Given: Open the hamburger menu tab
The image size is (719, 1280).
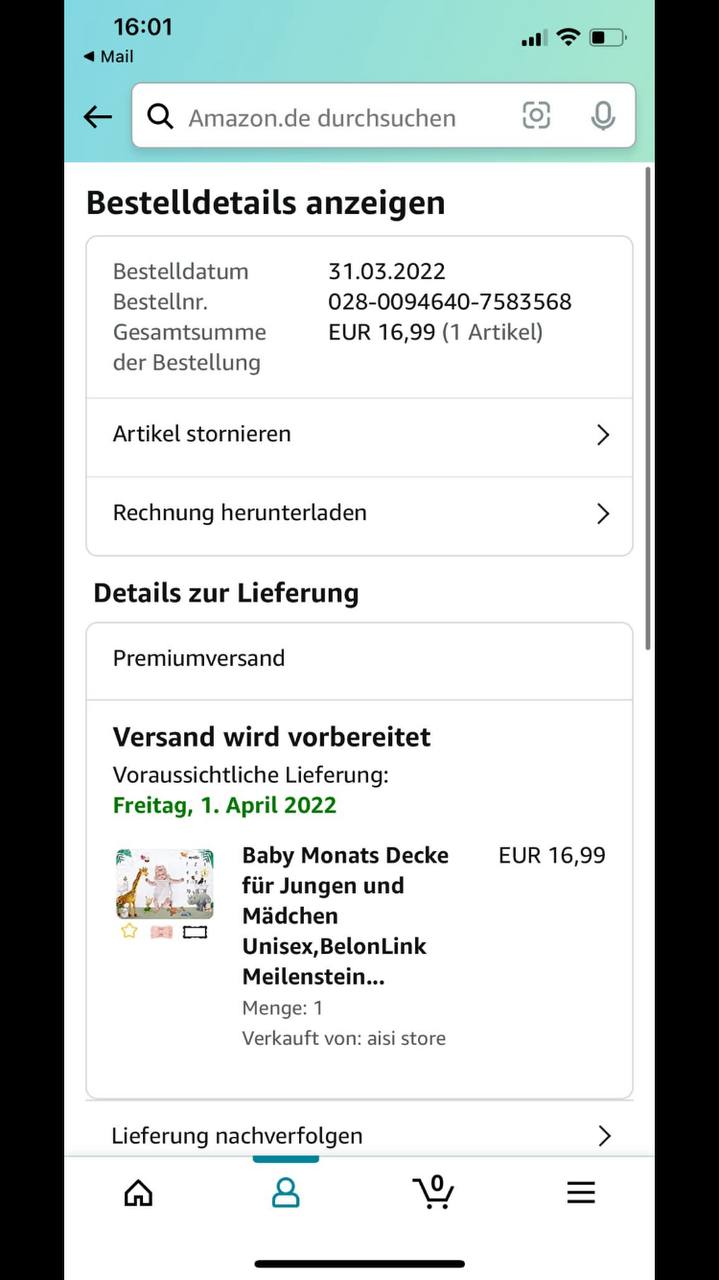Looking at the screenshot, I should point(581,1192).
